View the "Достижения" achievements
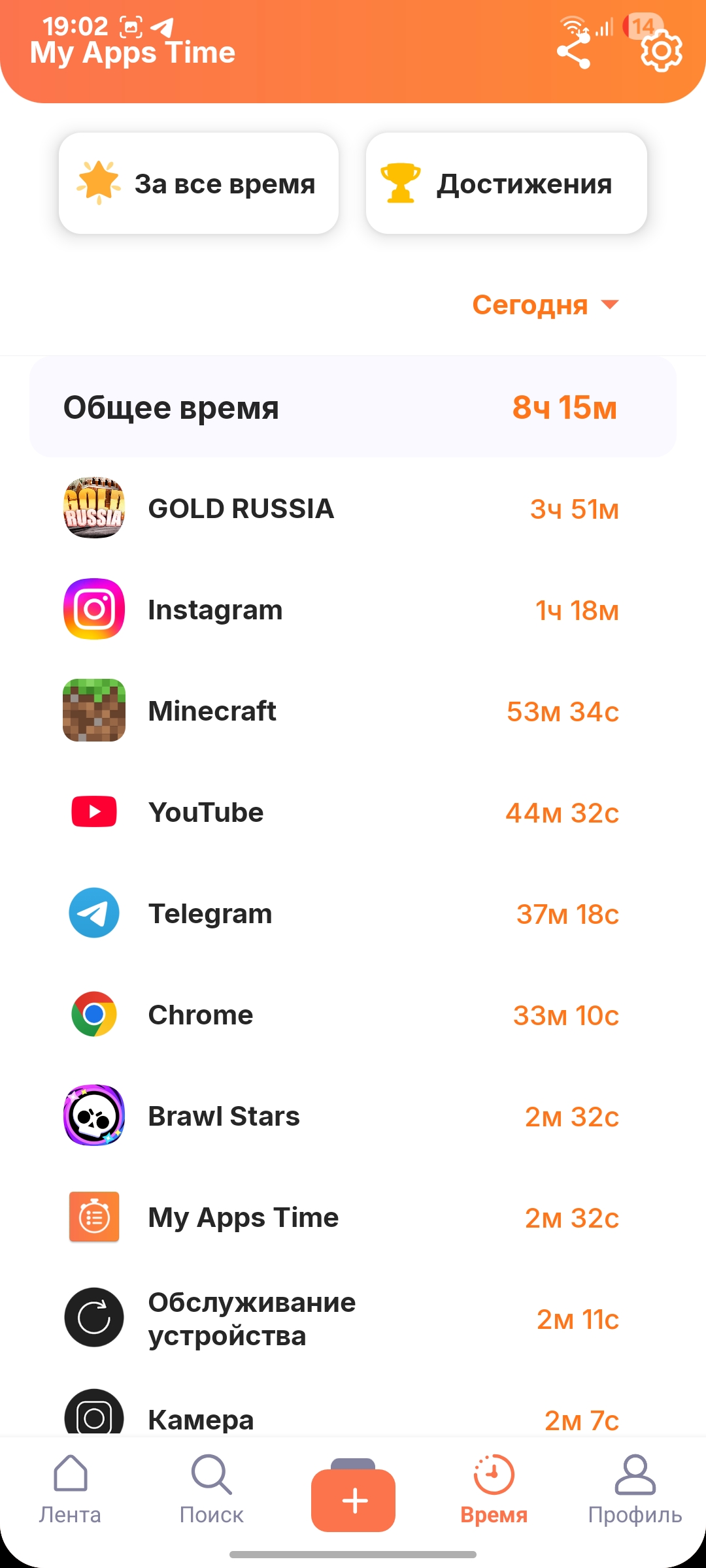 (x=506, y=184)
